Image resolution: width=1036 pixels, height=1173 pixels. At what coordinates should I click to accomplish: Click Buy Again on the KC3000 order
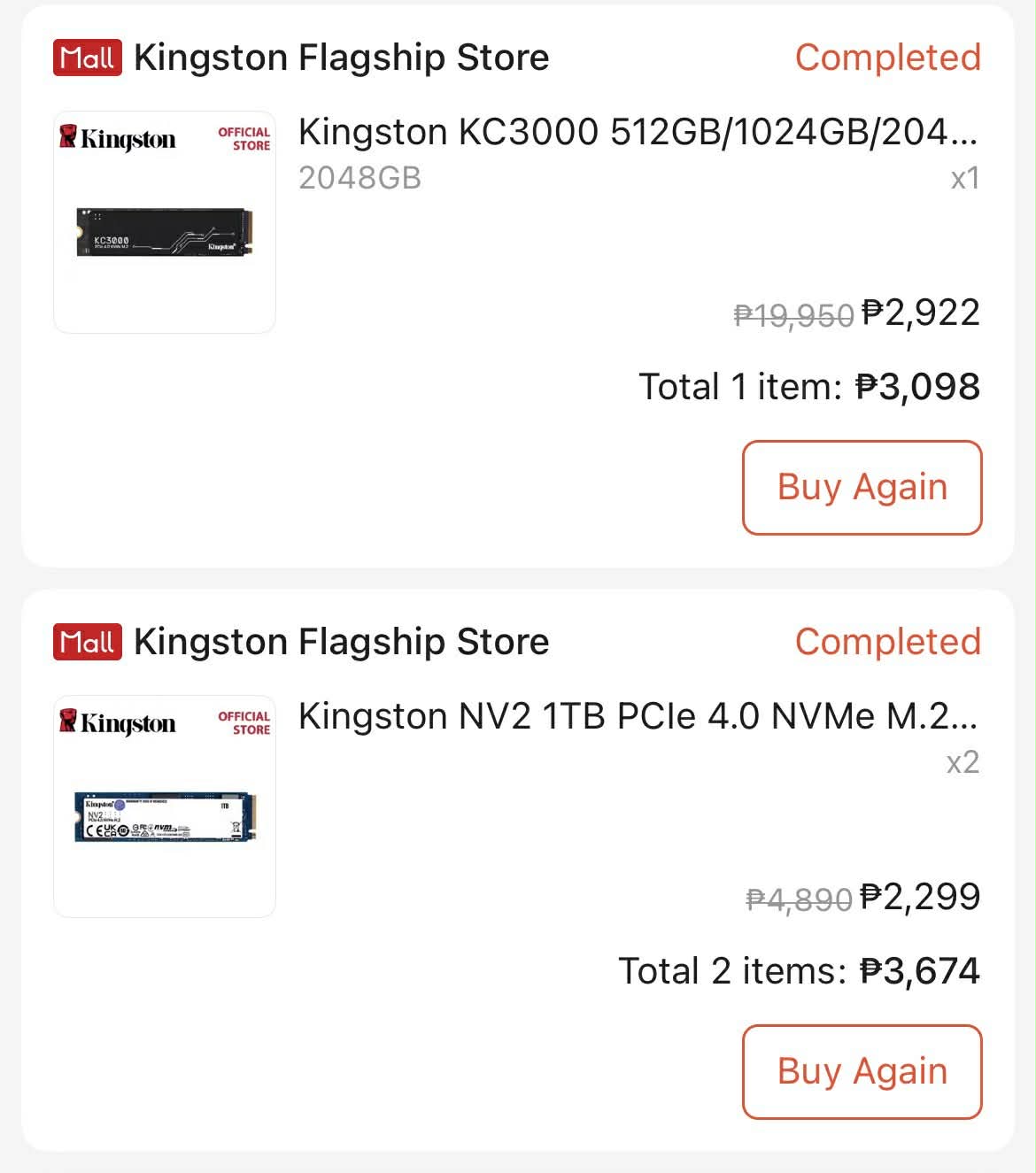[862, 487]
